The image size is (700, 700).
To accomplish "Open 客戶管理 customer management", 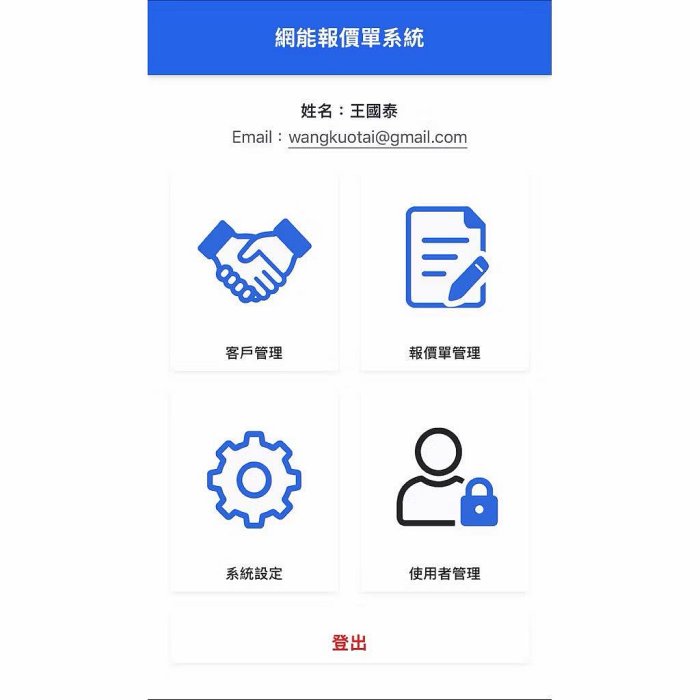I will click(254, 272).
